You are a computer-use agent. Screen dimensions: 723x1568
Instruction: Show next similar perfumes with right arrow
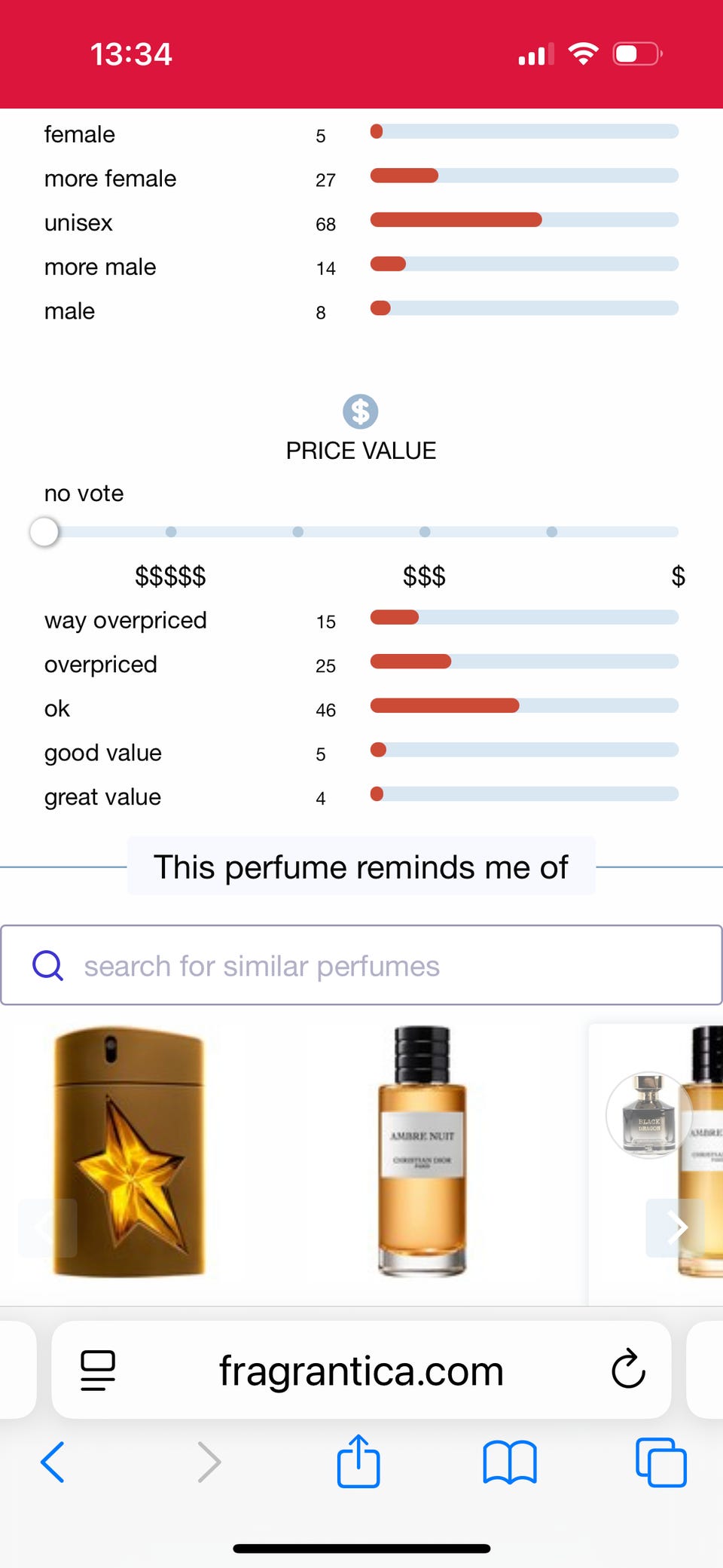tap(676, 1227)
